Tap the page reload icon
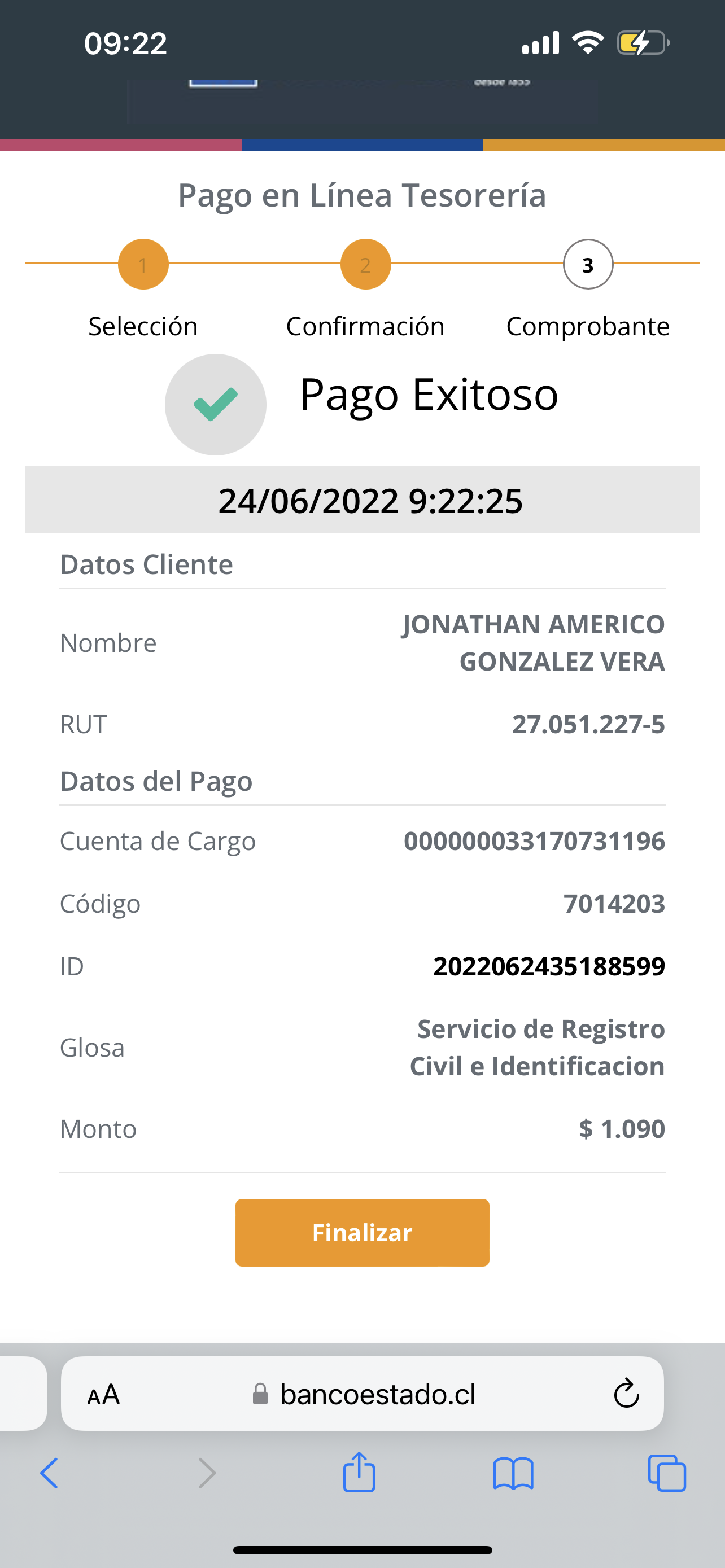The image size is (725, 1568). tap(626, 1395)
